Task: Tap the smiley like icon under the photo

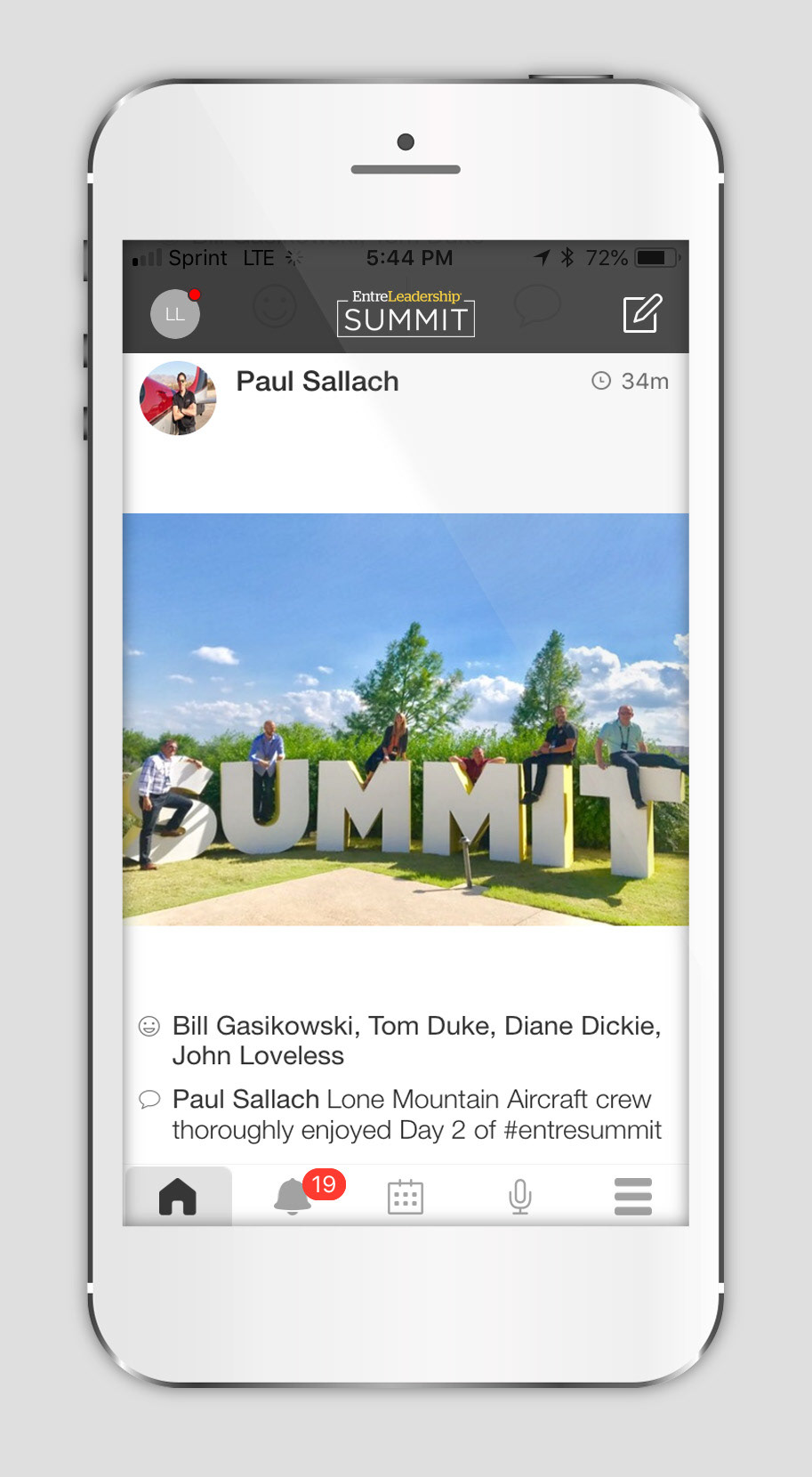Action: (149, 1027)
